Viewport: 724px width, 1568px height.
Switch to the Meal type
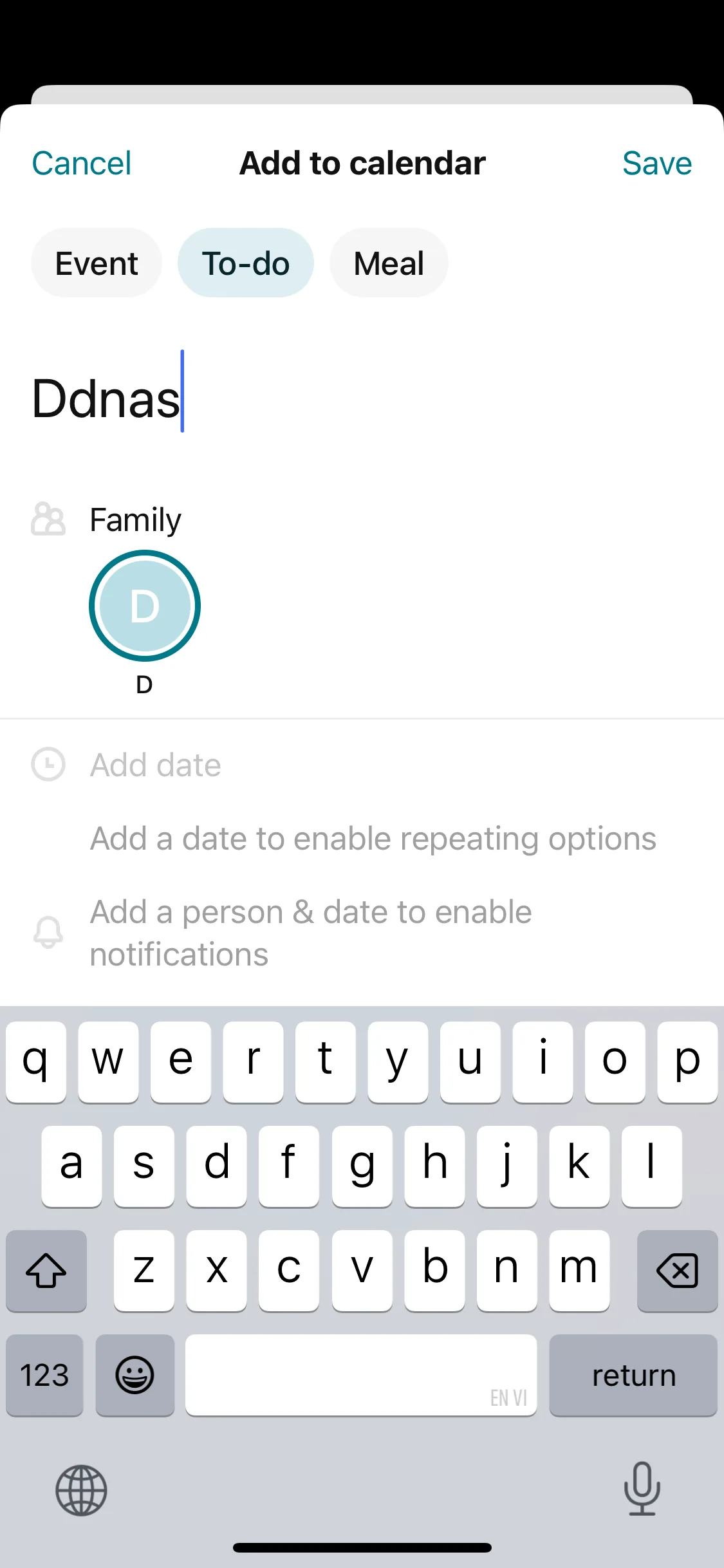point(389,263)
